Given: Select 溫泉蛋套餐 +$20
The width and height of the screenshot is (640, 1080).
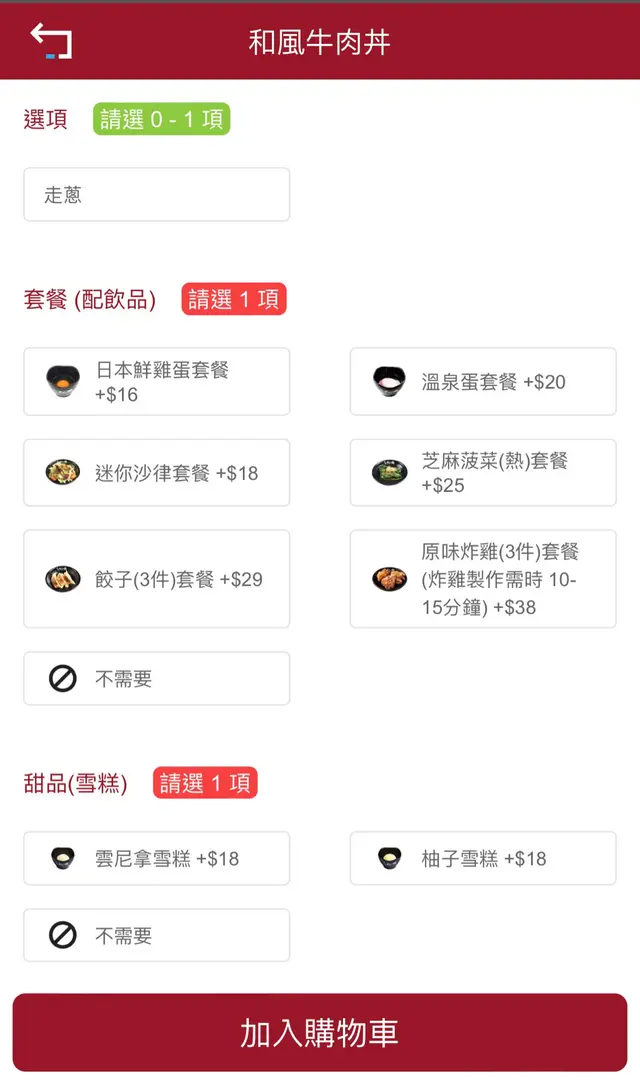Looking at the screenshot, I should click(x=483, y=381).
